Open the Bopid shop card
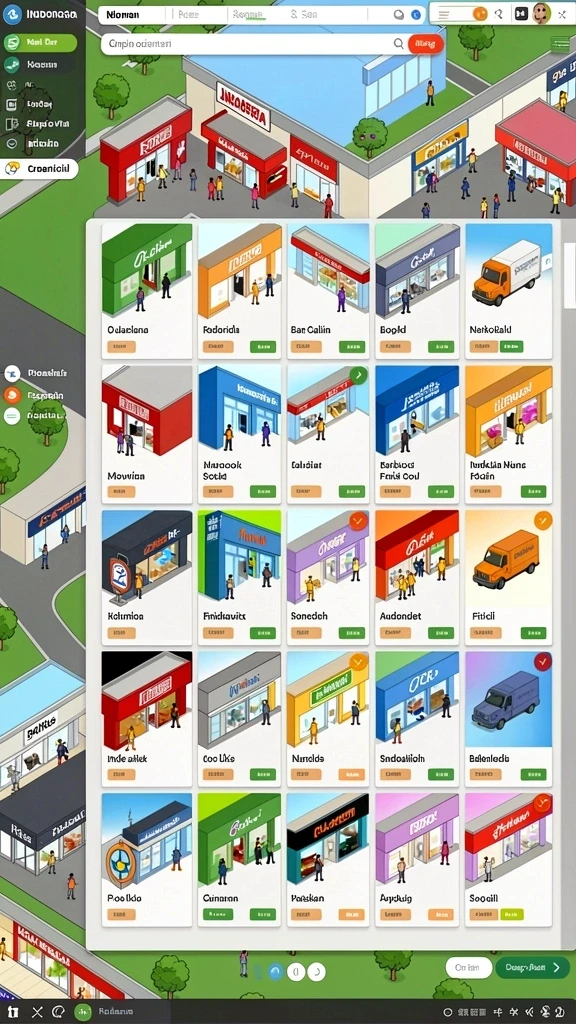 point(417,291)
